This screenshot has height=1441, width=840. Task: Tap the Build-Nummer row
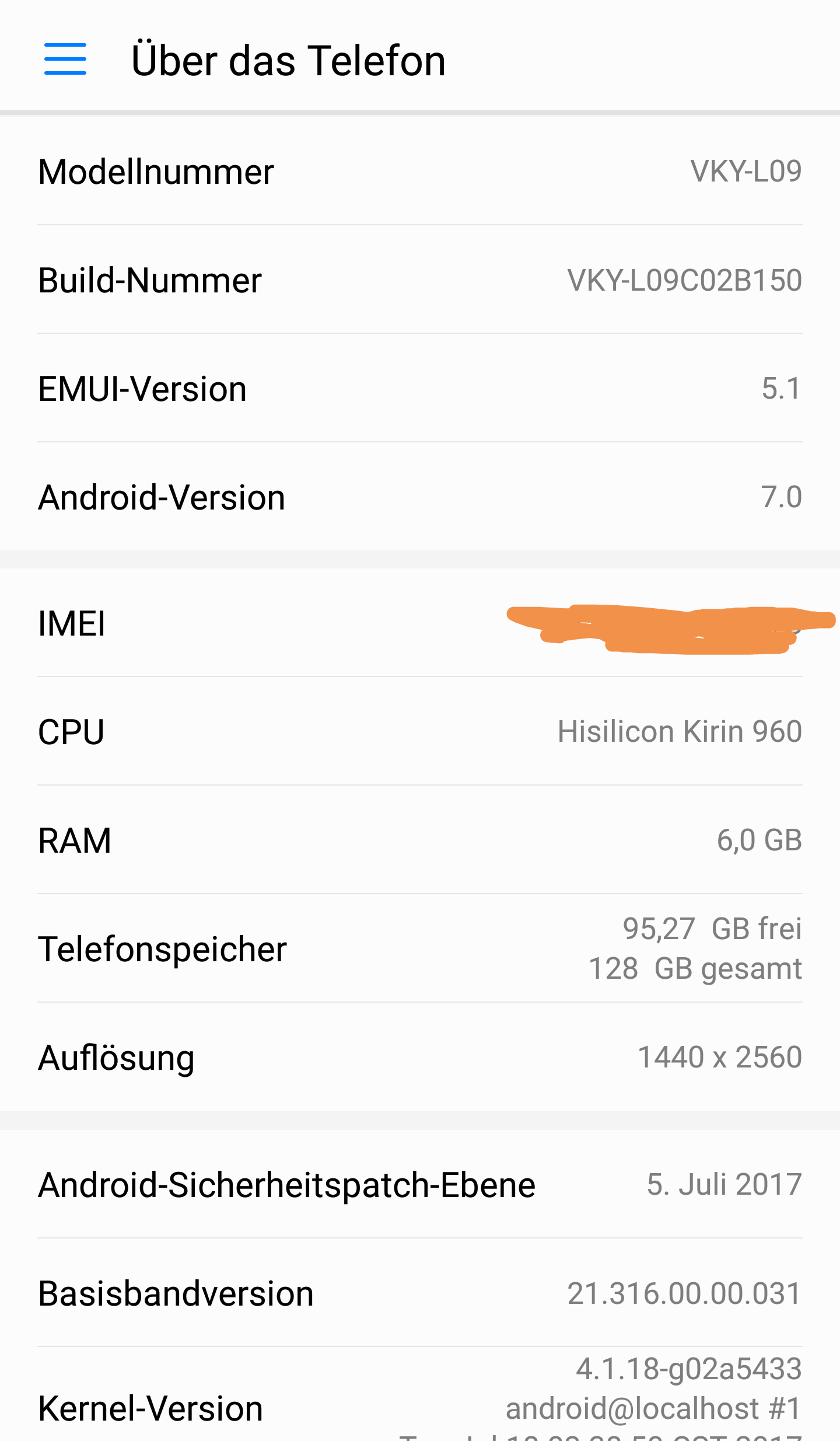[420, 280]
